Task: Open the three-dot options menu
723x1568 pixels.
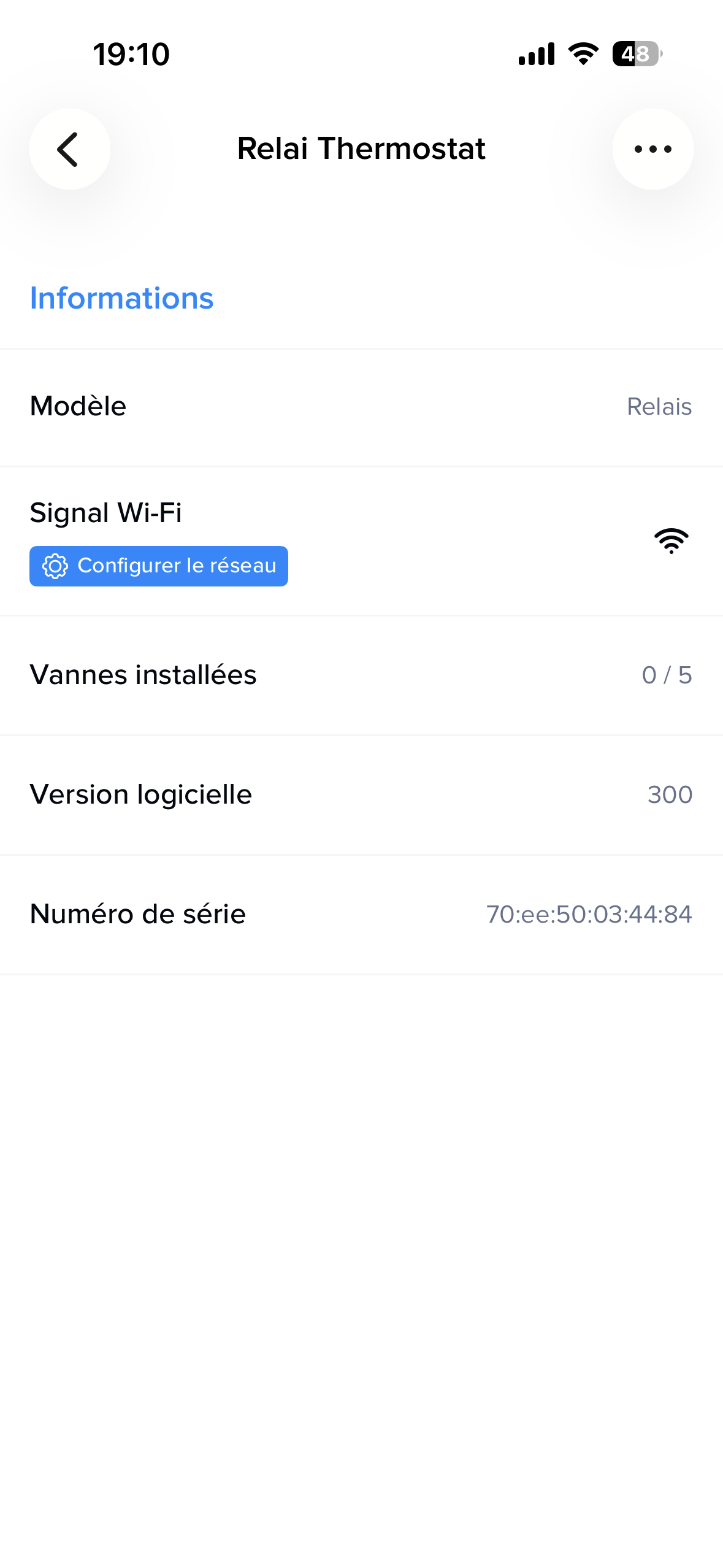Action: pyautogui.click(x=652, y=149)
